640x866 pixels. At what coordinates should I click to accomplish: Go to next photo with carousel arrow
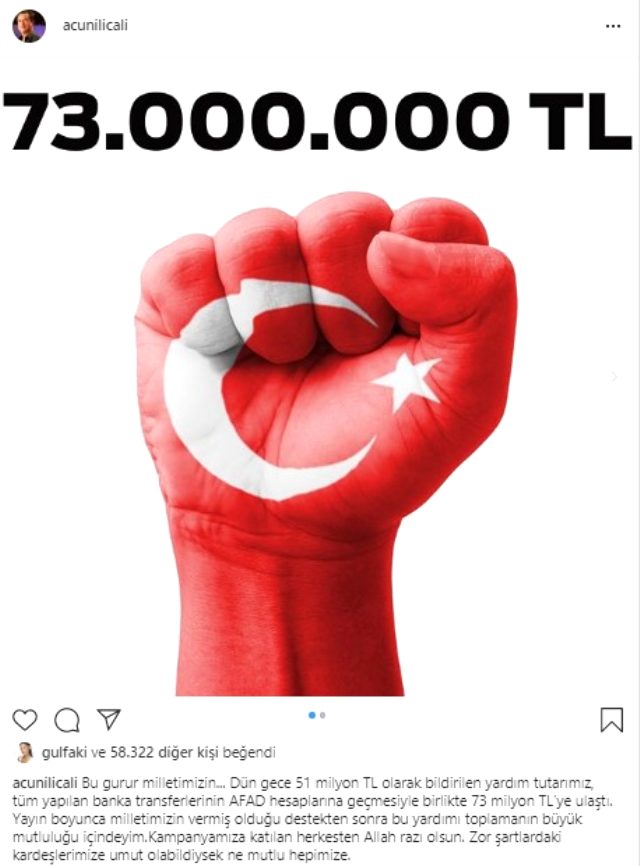coord(614,377)
